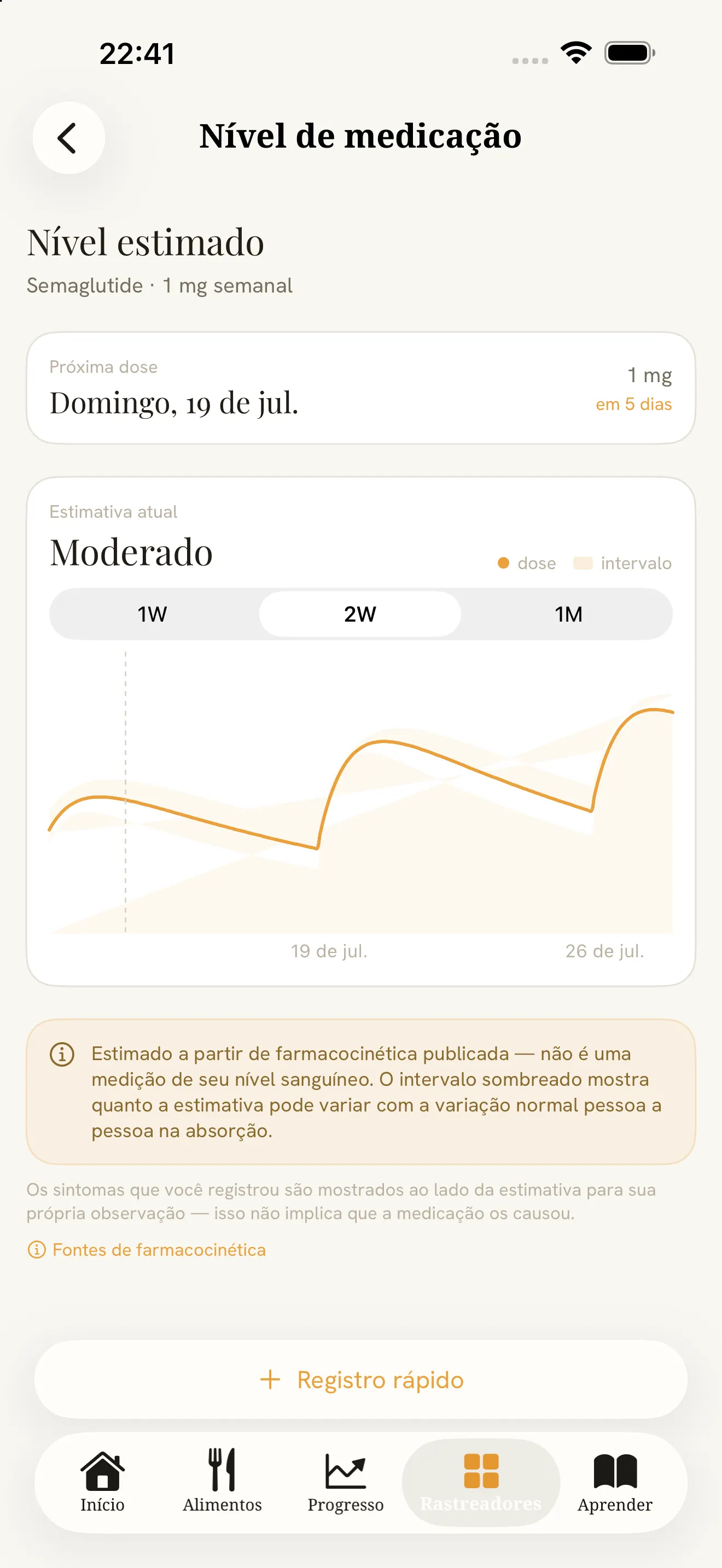Screen dimensions: 722x1568
Task: Select the 2W chart range
Action: [360, 613]
